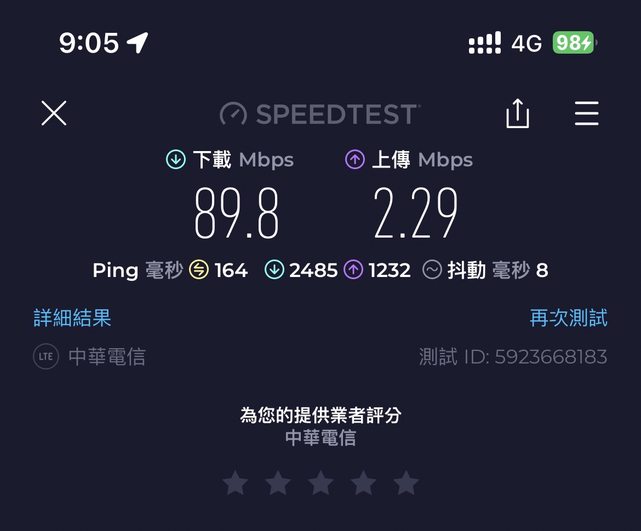The width and height of the screenshot is (641, 531).
Task: Share the speed test result
Action: click(x=517, y=114)
